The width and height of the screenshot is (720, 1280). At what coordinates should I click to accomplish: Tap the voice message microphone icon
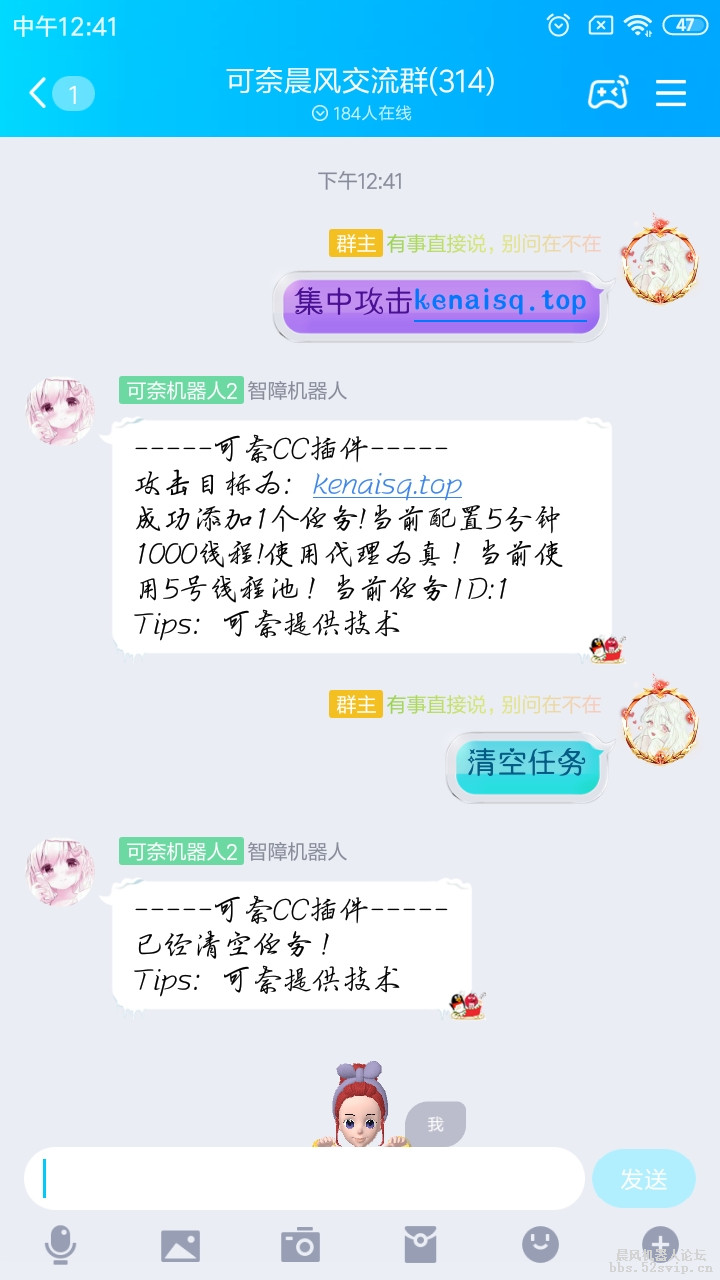coord(58,1245)
